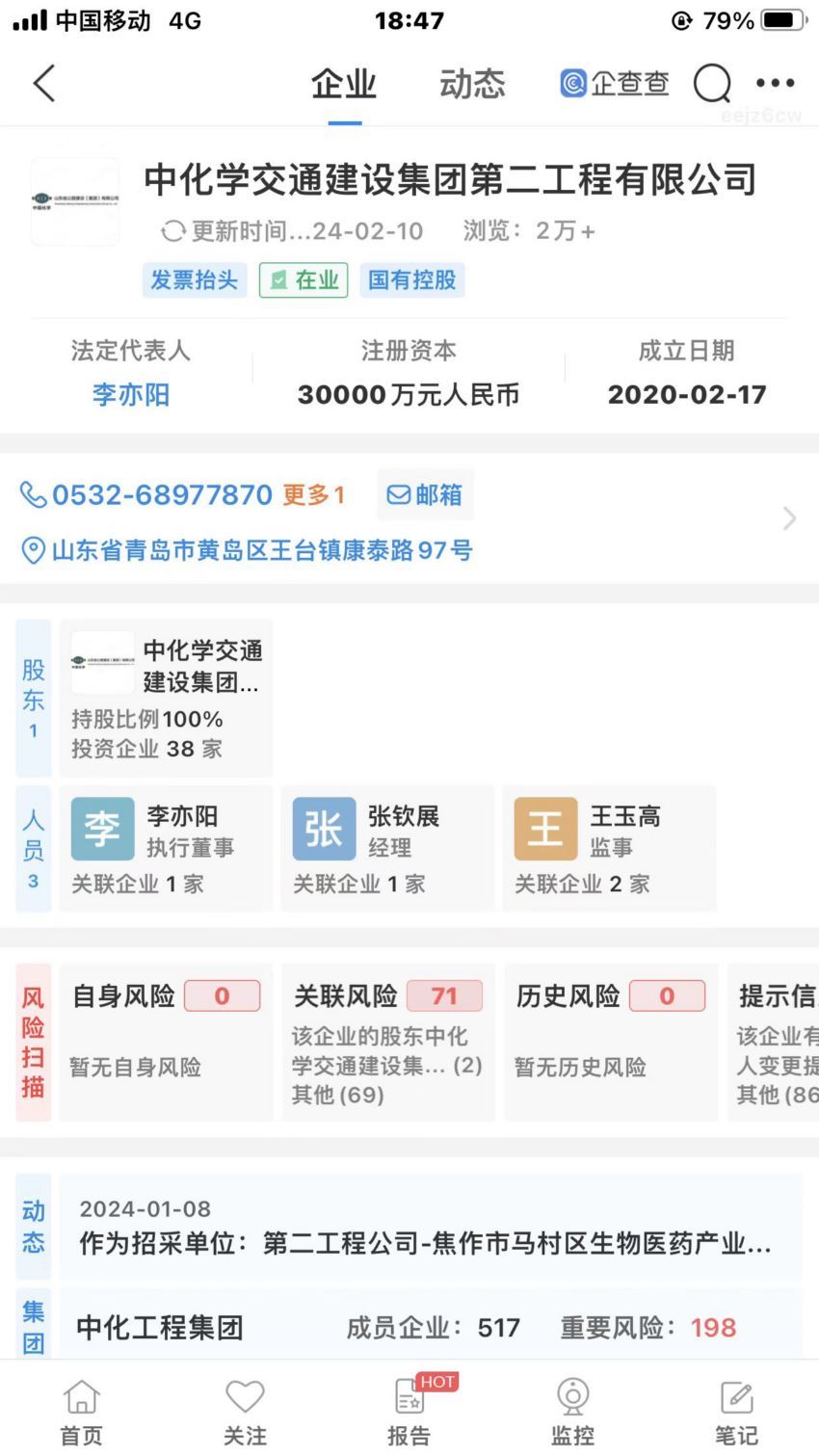Tap the 发票抬头 chip
Image resolution: width=819 pixels, height=1456 pixels.
pyautogui.click(x=194, y=280)
